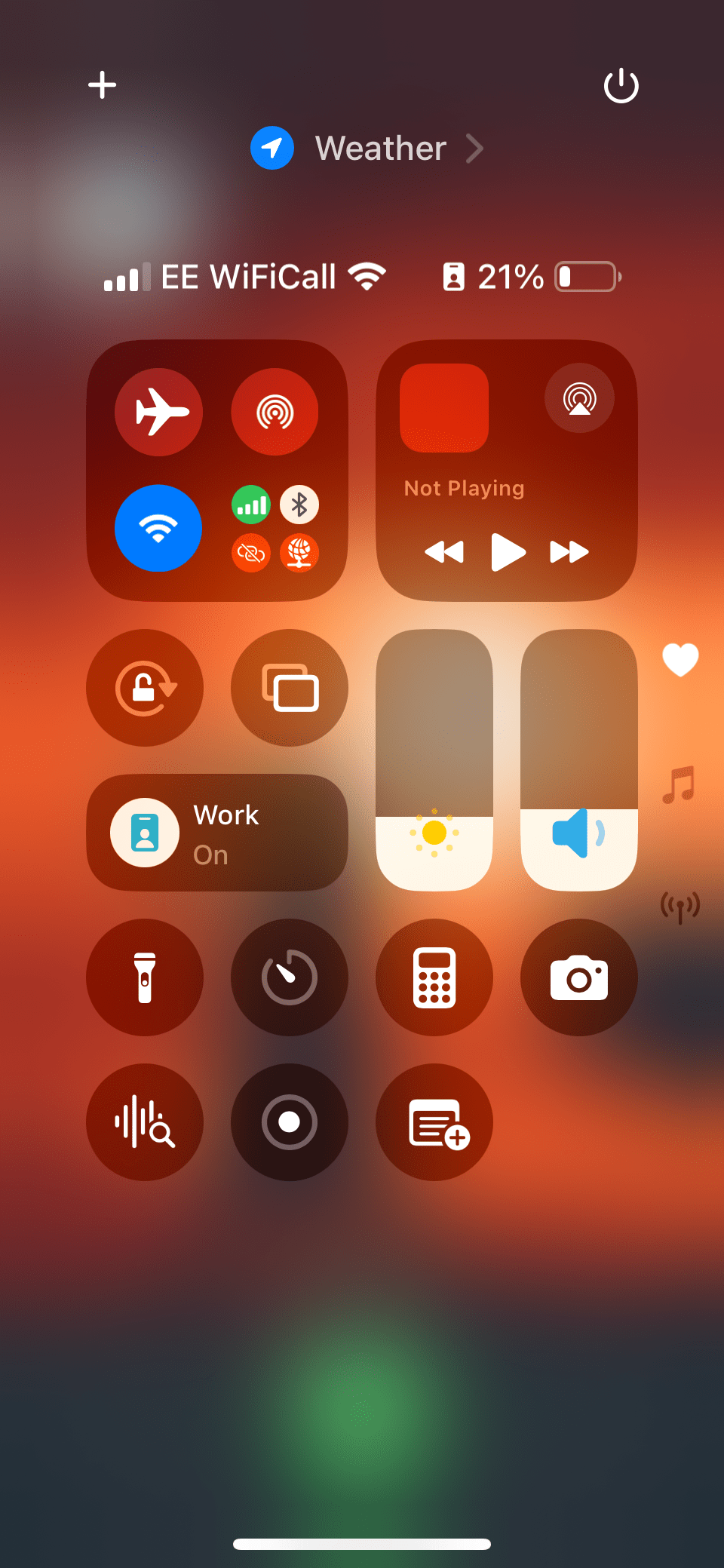Open the Camera
The image size is (724, 1568).
[579, 977]
